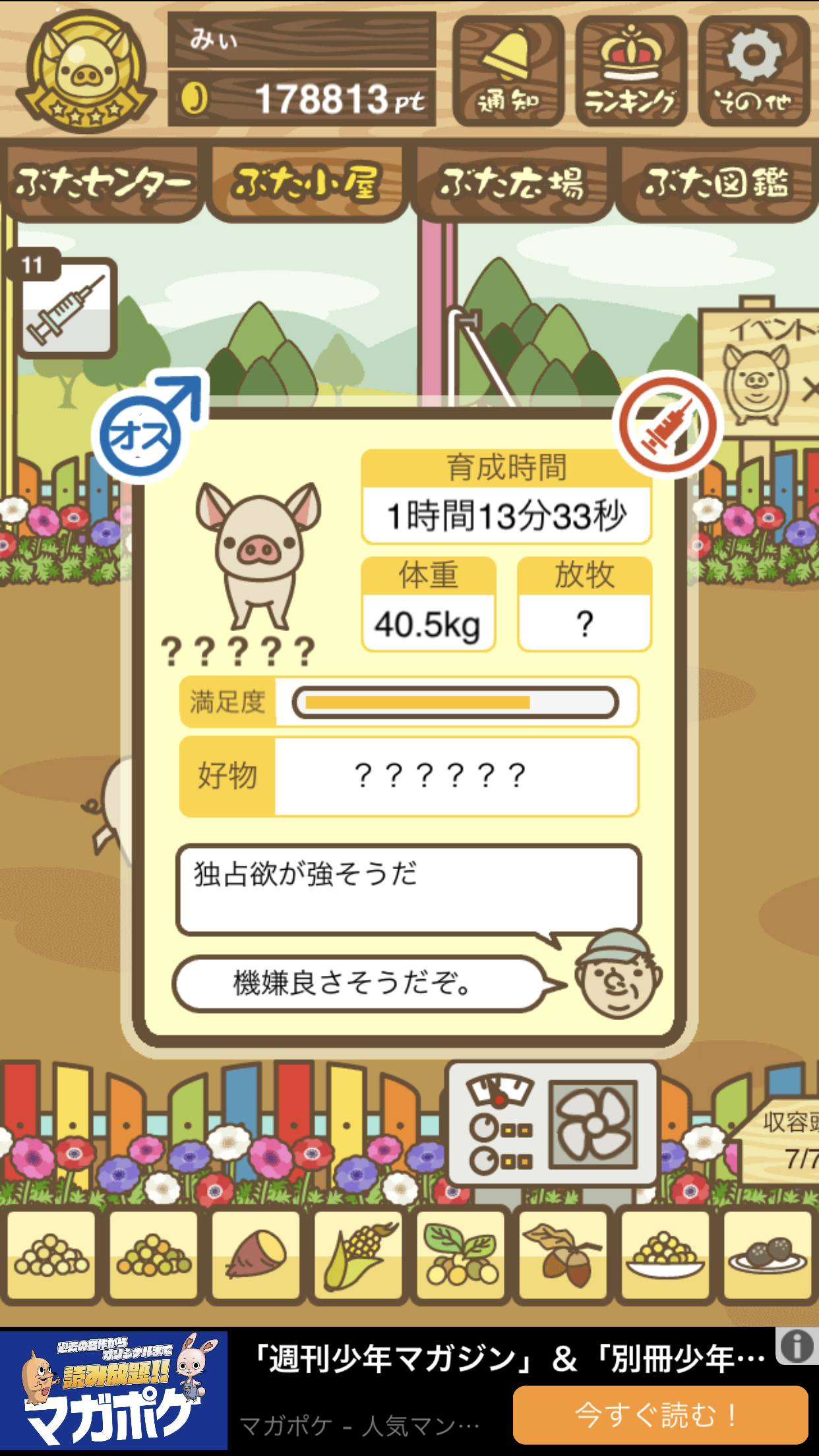Use the syringe item with count 11
The height and width of the screenshot is (1456, 819).
[67, 307]
